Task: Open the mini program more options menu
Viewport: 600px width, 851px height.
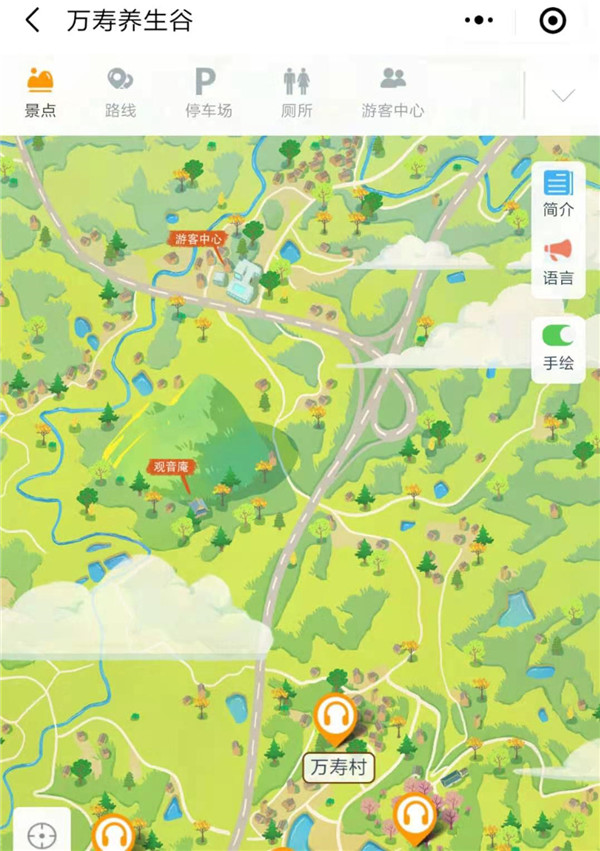Action: tap(480, 21)
